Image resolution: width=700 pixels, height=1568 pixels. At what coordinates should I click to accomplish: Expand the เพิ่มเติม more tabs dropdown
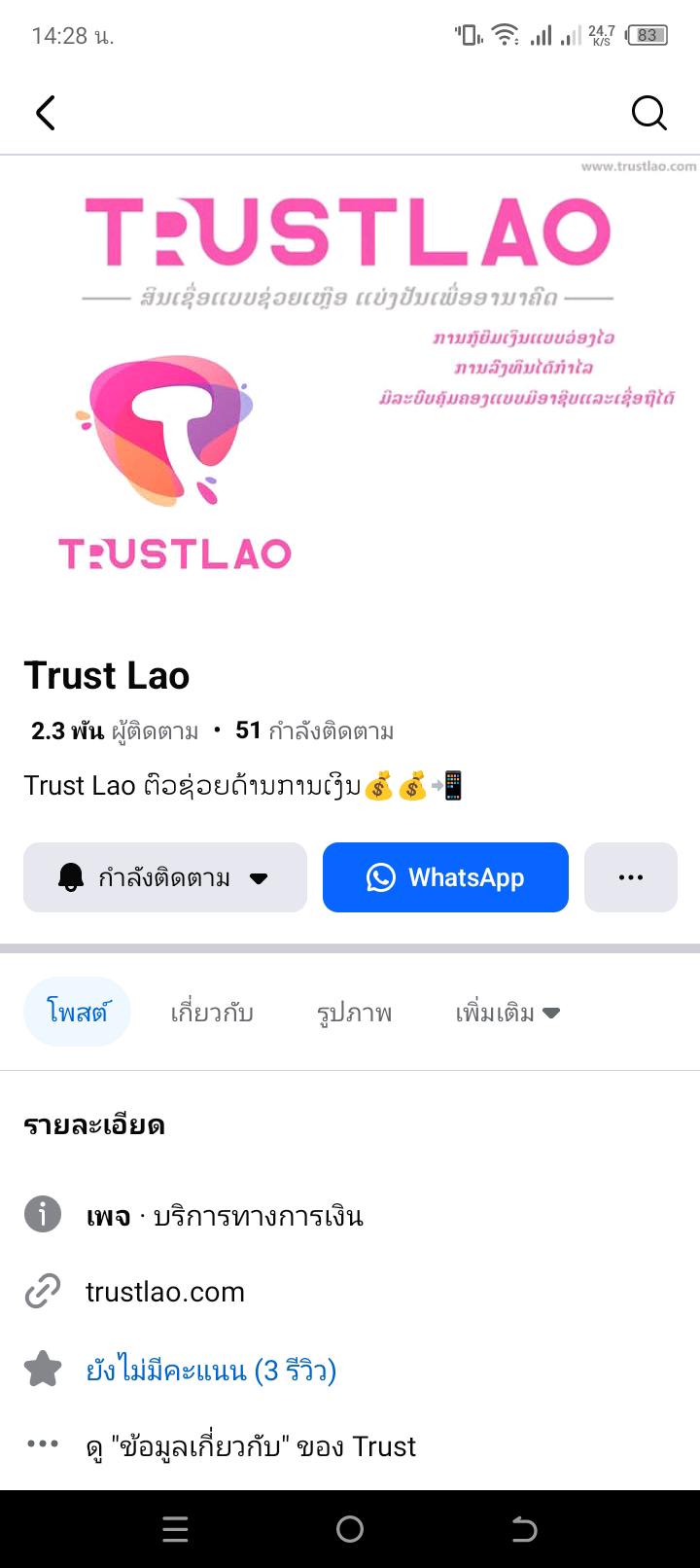[507, 1013]
